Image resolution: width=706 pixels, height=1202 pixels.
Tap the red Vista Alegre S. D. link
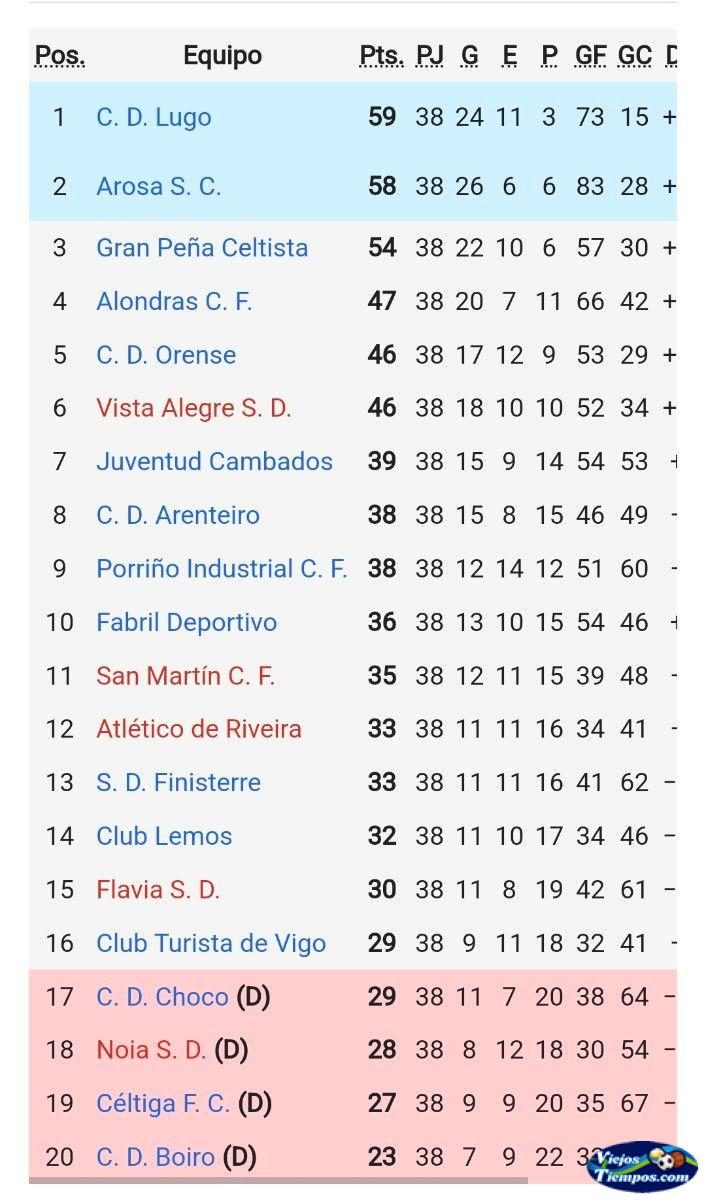[x=194, y=408]
